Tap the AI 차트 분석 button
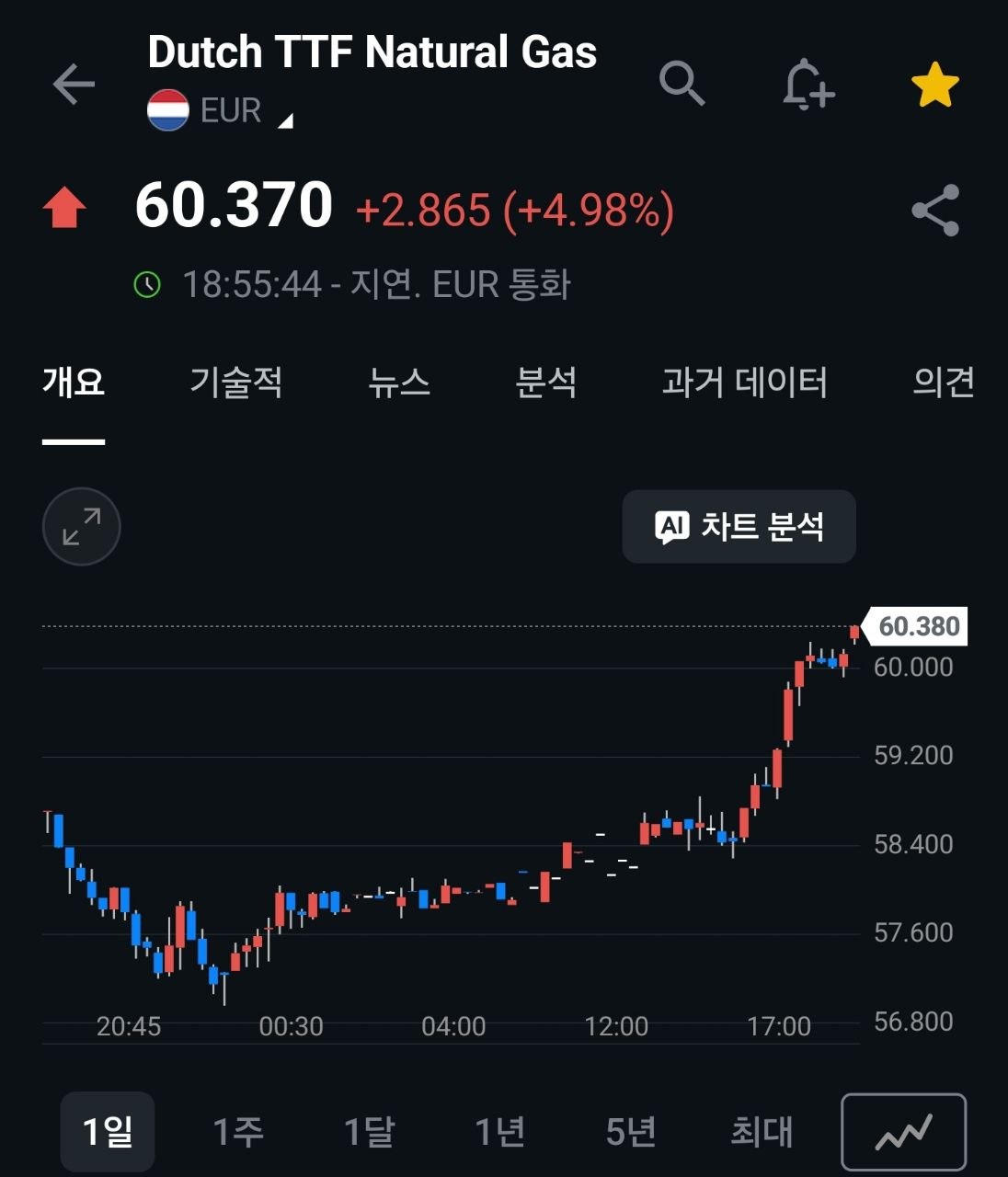This screenshot has height=1177, width=1008. pyautogui.click(x=739, y=527)
